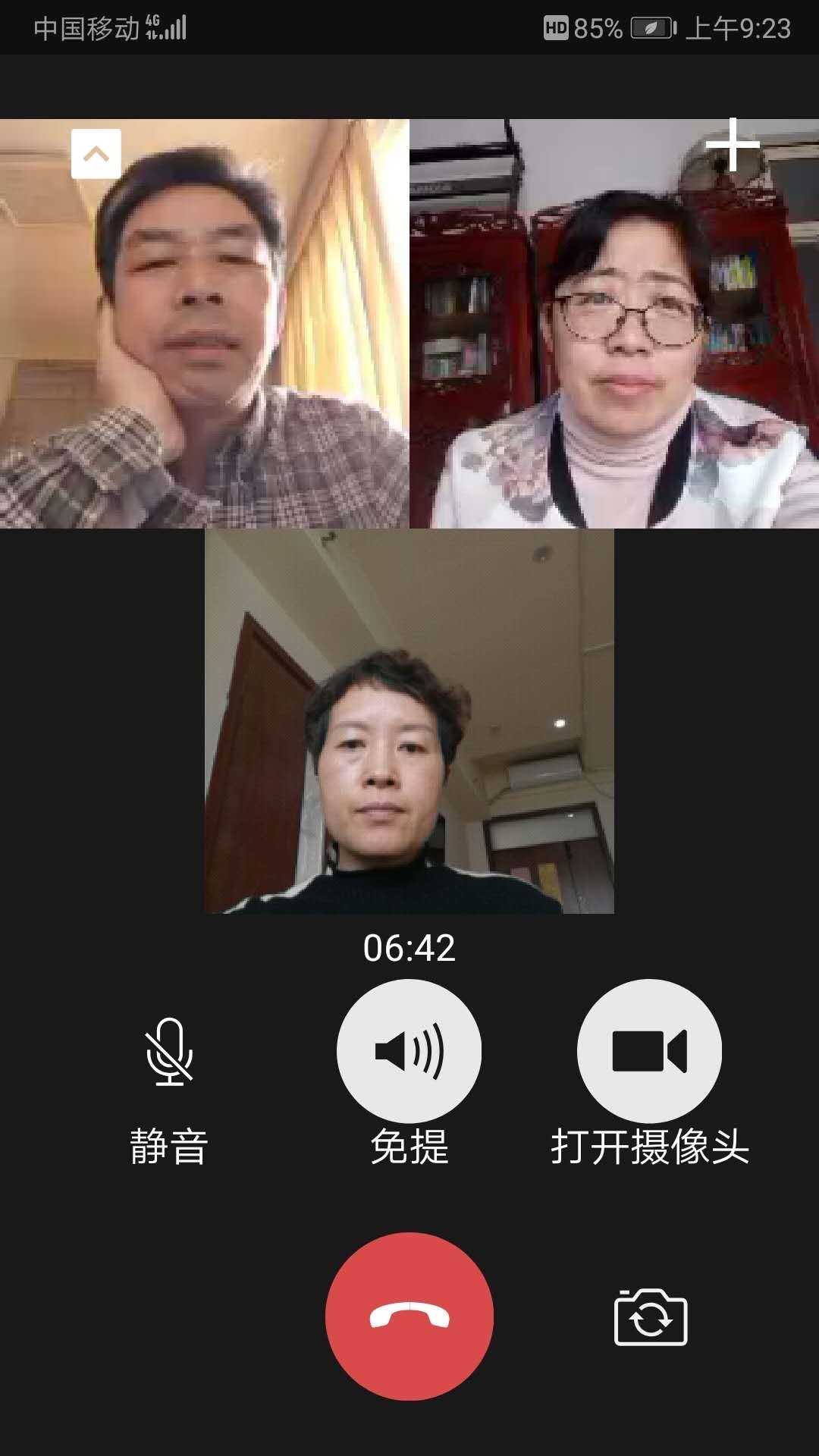Flip between front and rear camera
The width and height of the screenshot is (819, 1456).
650,1318
